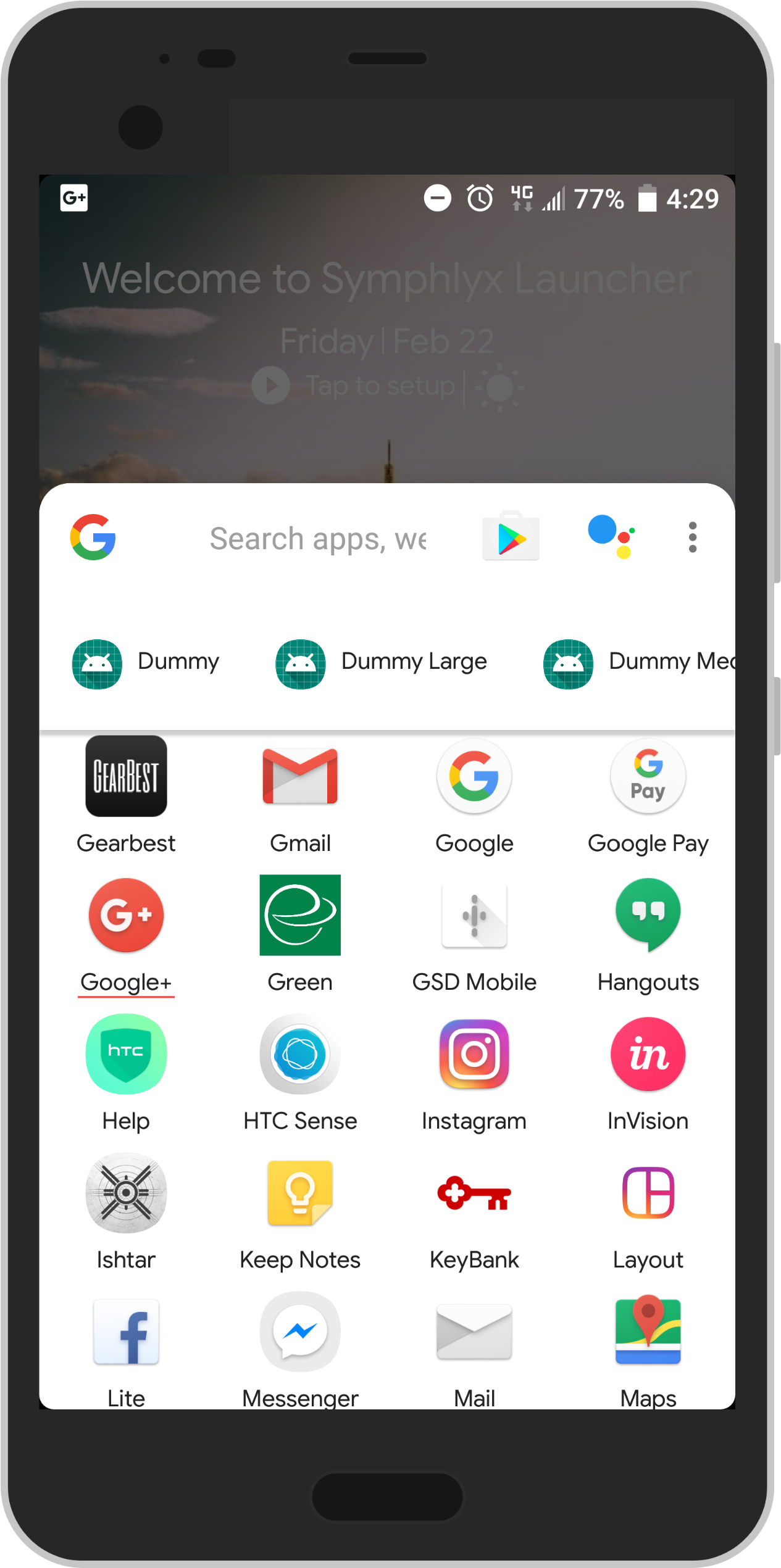The height and width of the screenshot is (1568, 781).
Task: Tap the search apps field
Action: [x=318, y=539]
